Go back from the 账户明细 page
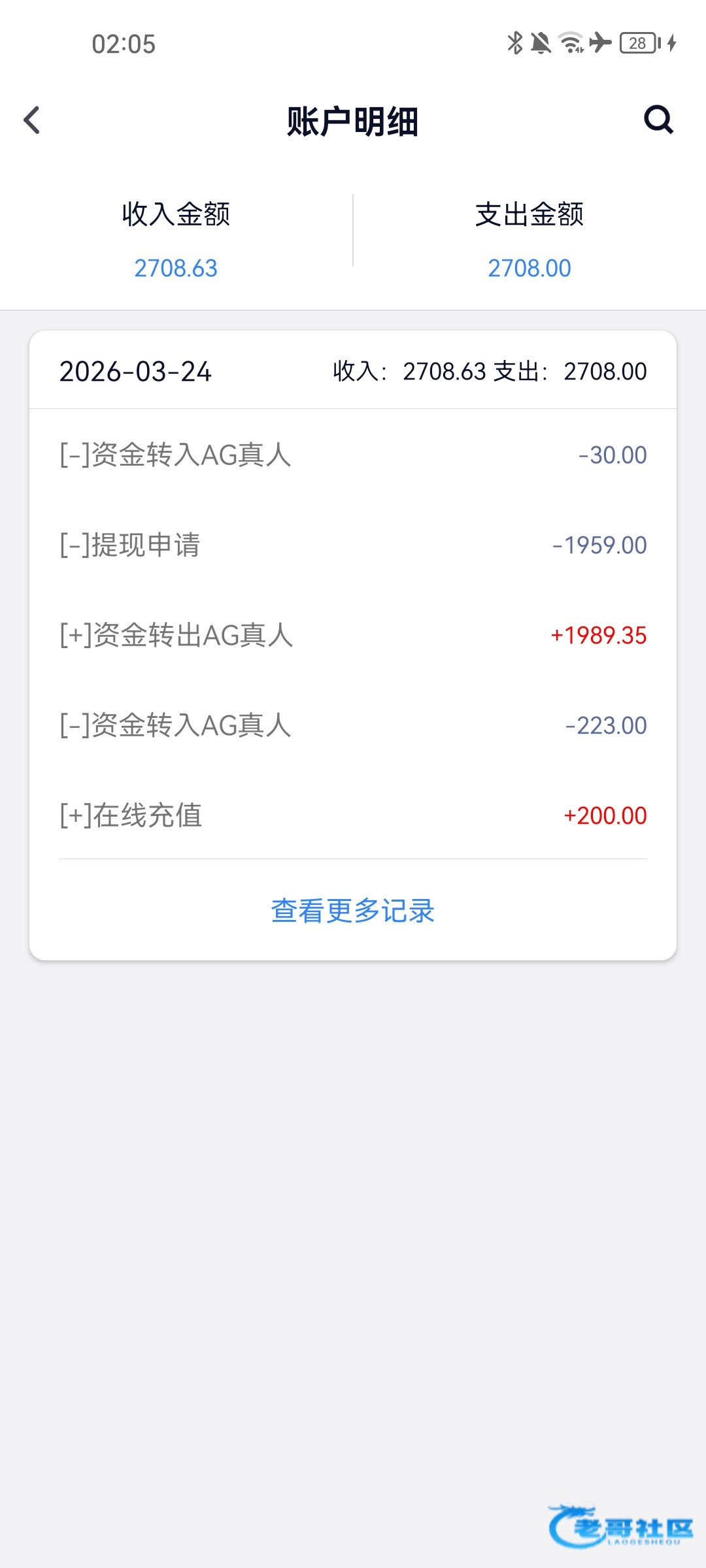Image resolution: width=706 pixels, height=1568 pixels. click(32, 120)
